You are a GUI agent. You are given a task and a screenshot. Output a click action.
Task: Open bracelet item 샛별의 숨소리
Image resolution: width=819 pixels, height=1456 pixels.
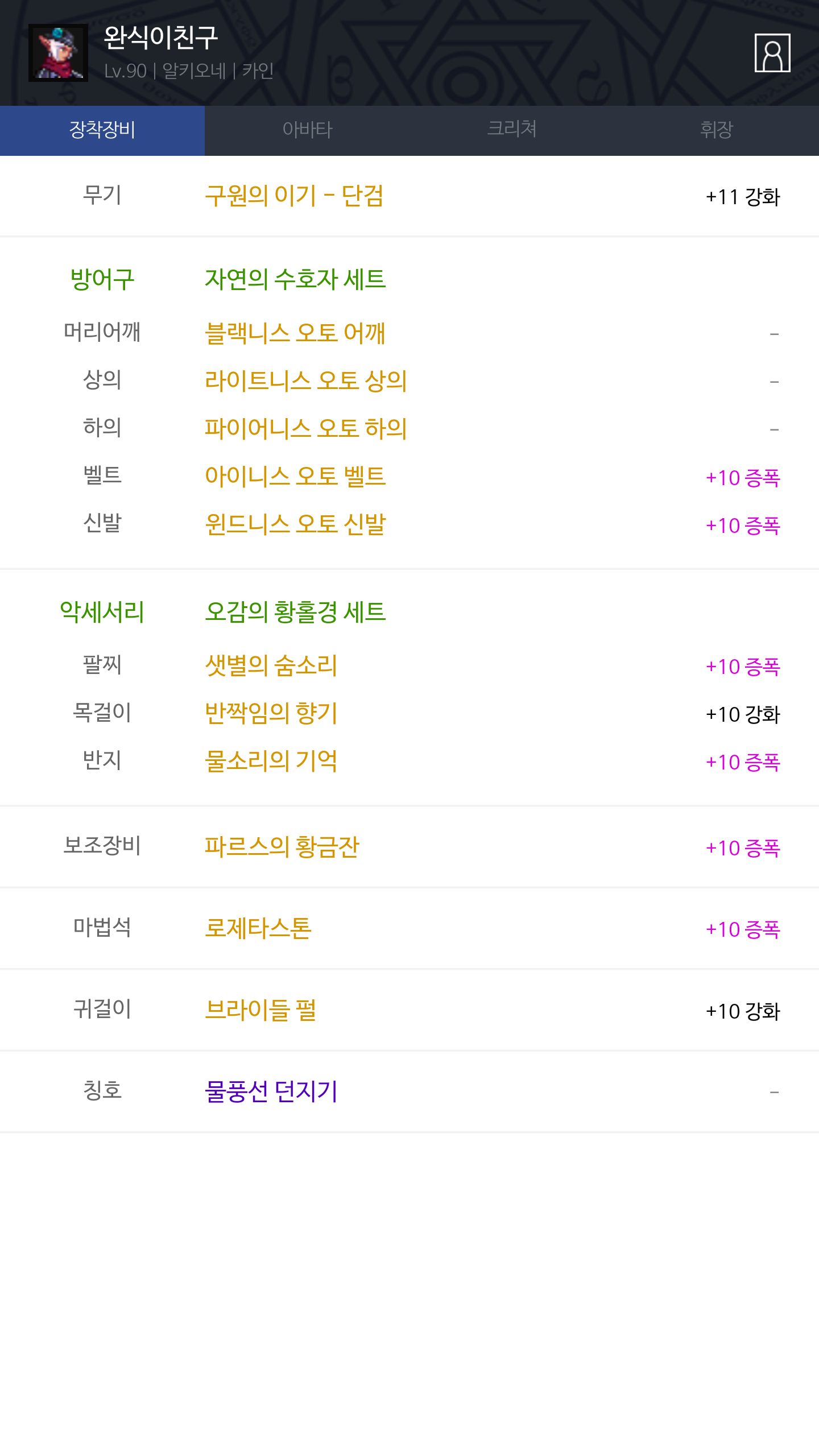pos(271,665)
